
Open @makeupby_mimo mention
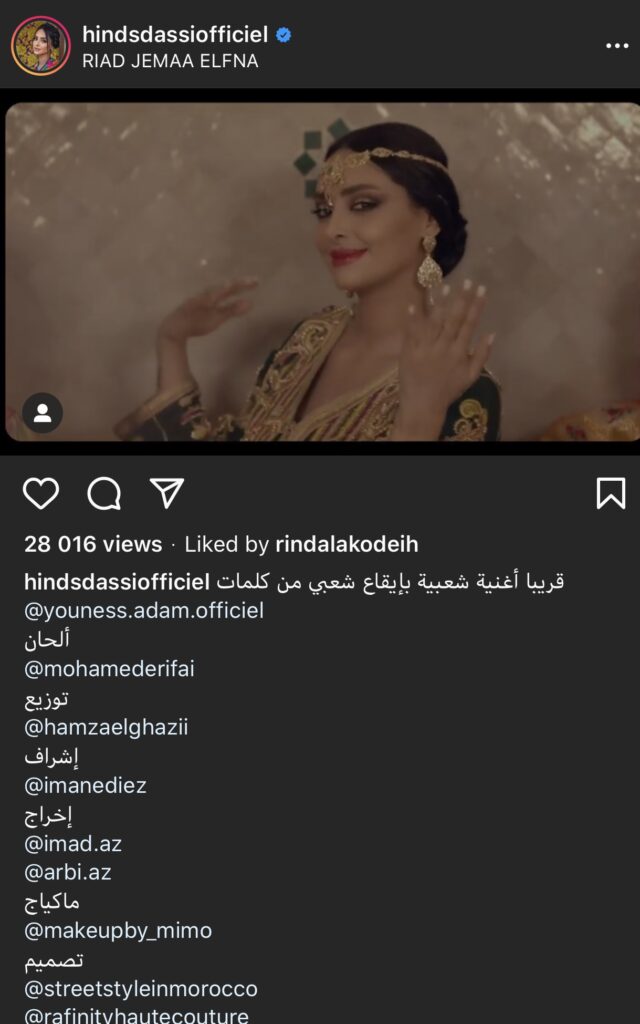click(x=118, y=931)
